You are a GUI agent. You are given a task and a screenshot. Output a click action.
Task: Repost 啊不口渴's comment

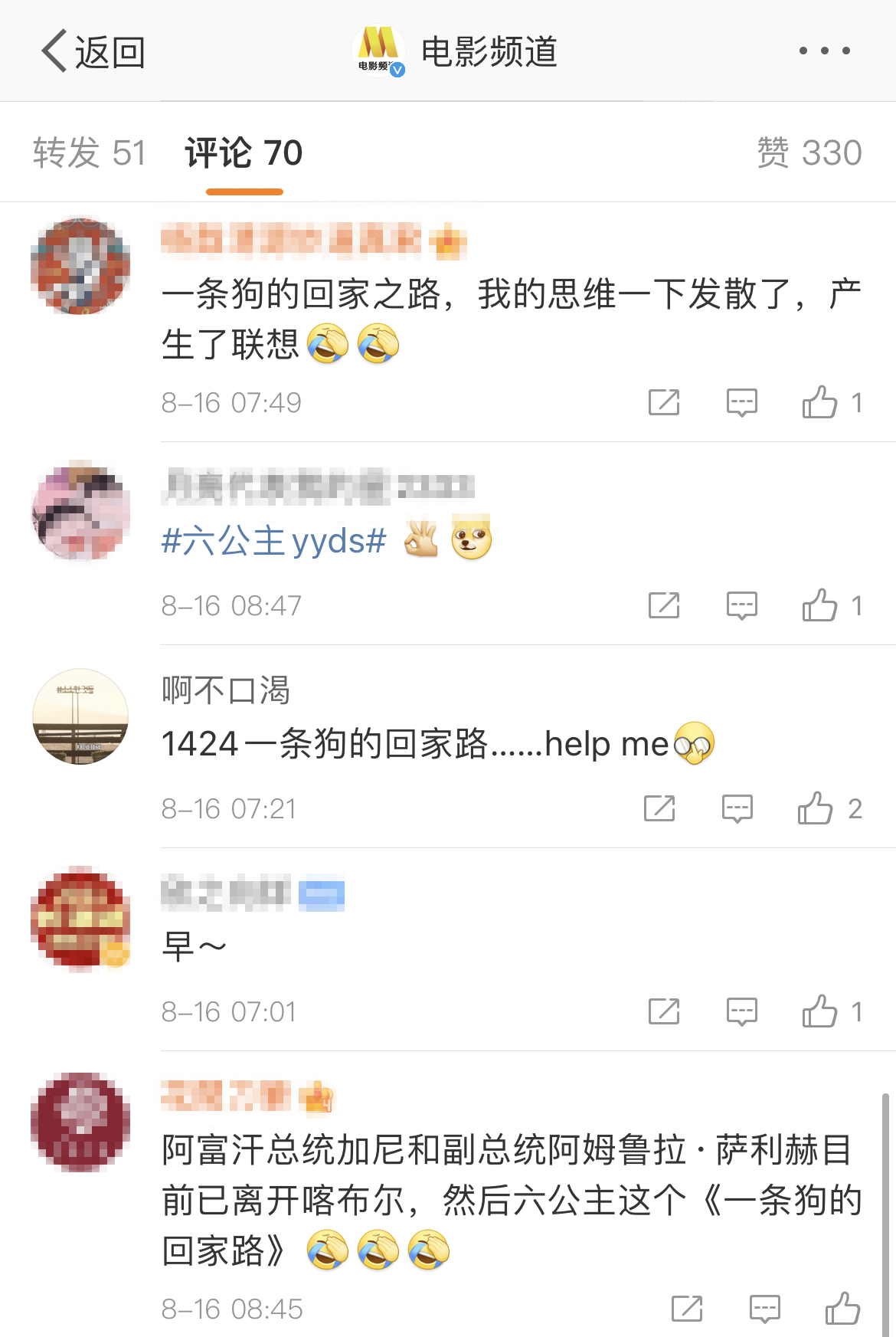(x=659, y=808)
